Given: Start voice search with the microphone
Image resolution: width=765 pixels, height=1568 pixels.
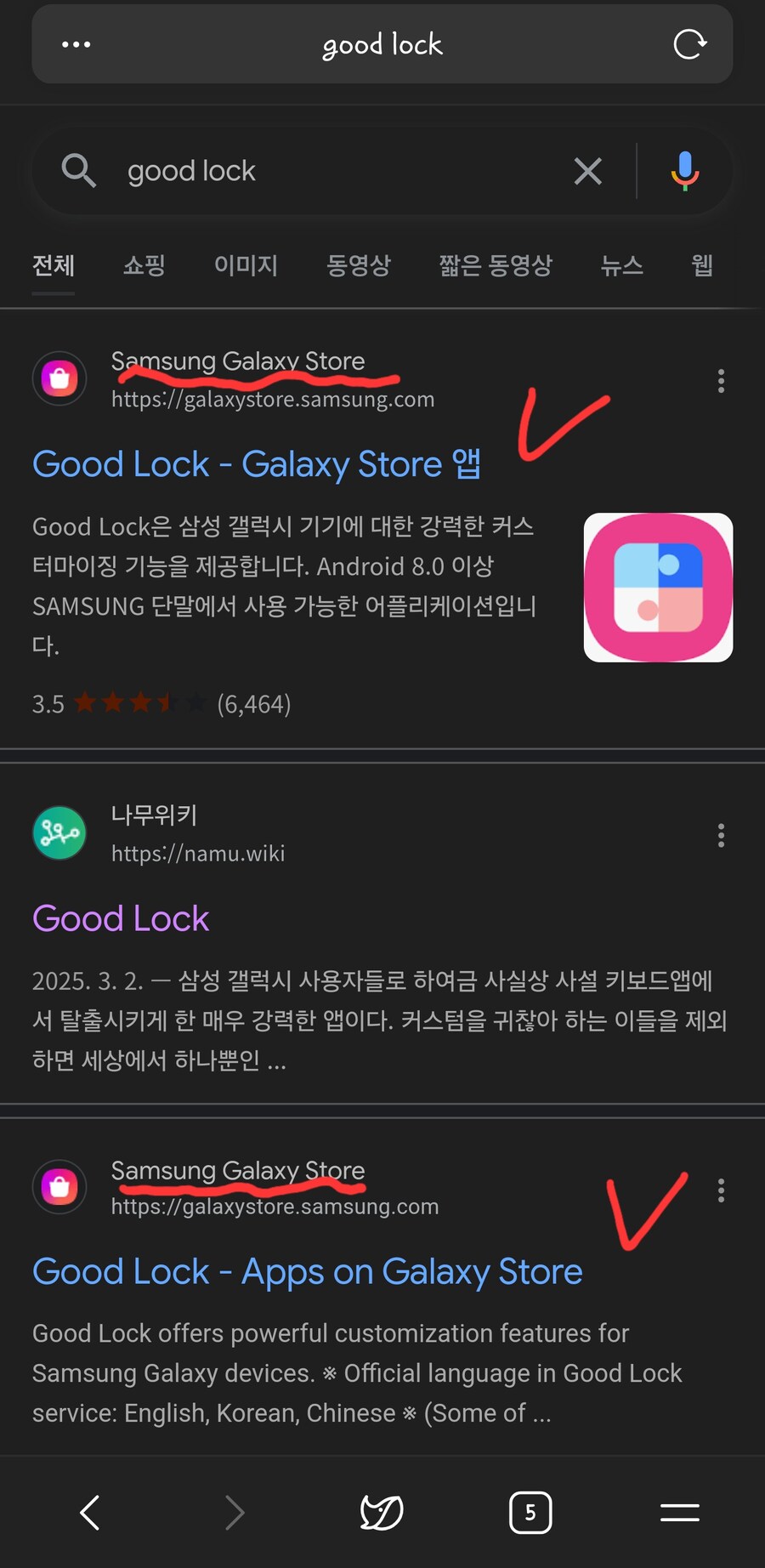Looking at the screenshot, I should [x=684, y=171].
